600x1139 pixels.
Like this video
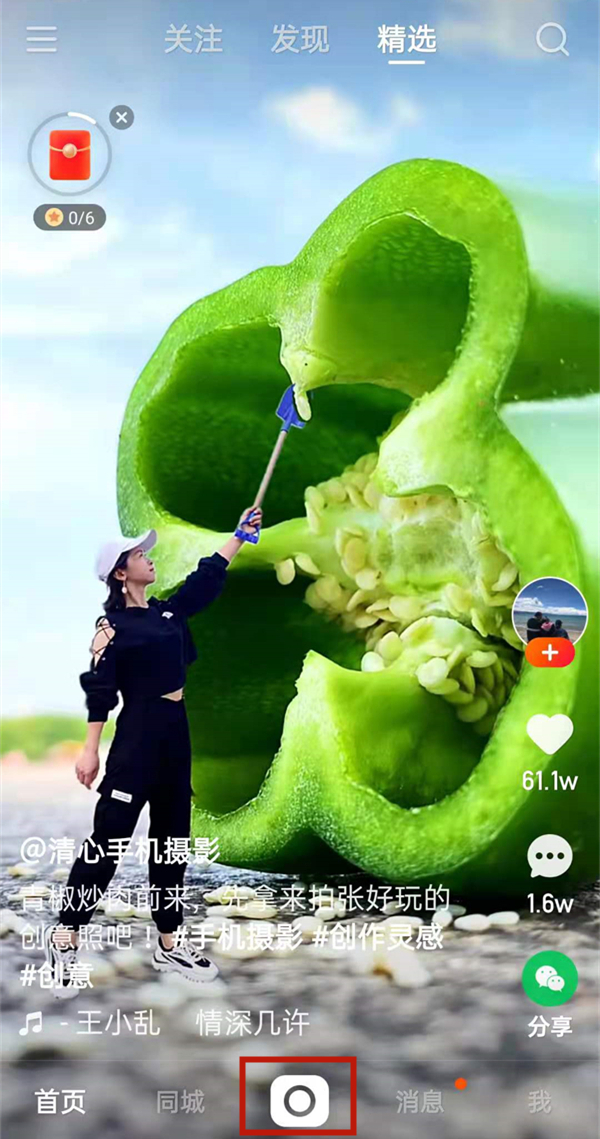pyautogui.click(x=549, y=735)
